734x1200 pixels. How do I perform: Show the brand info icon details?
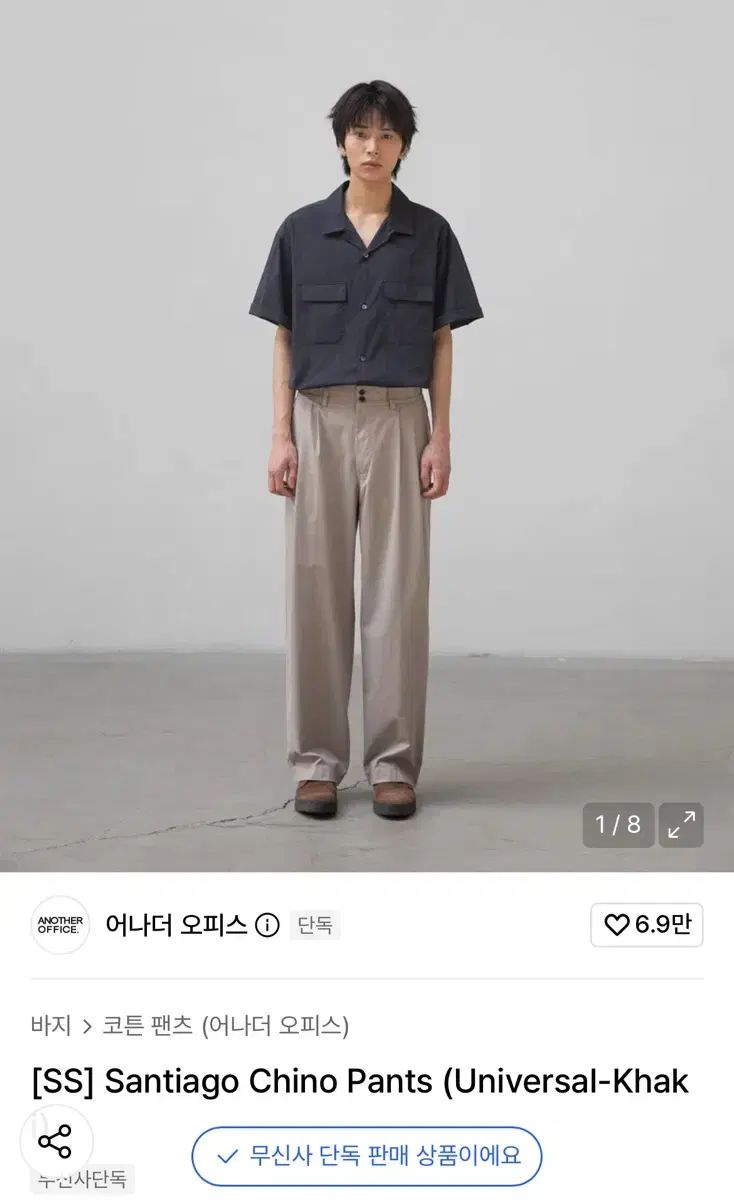tap(267, 926)
